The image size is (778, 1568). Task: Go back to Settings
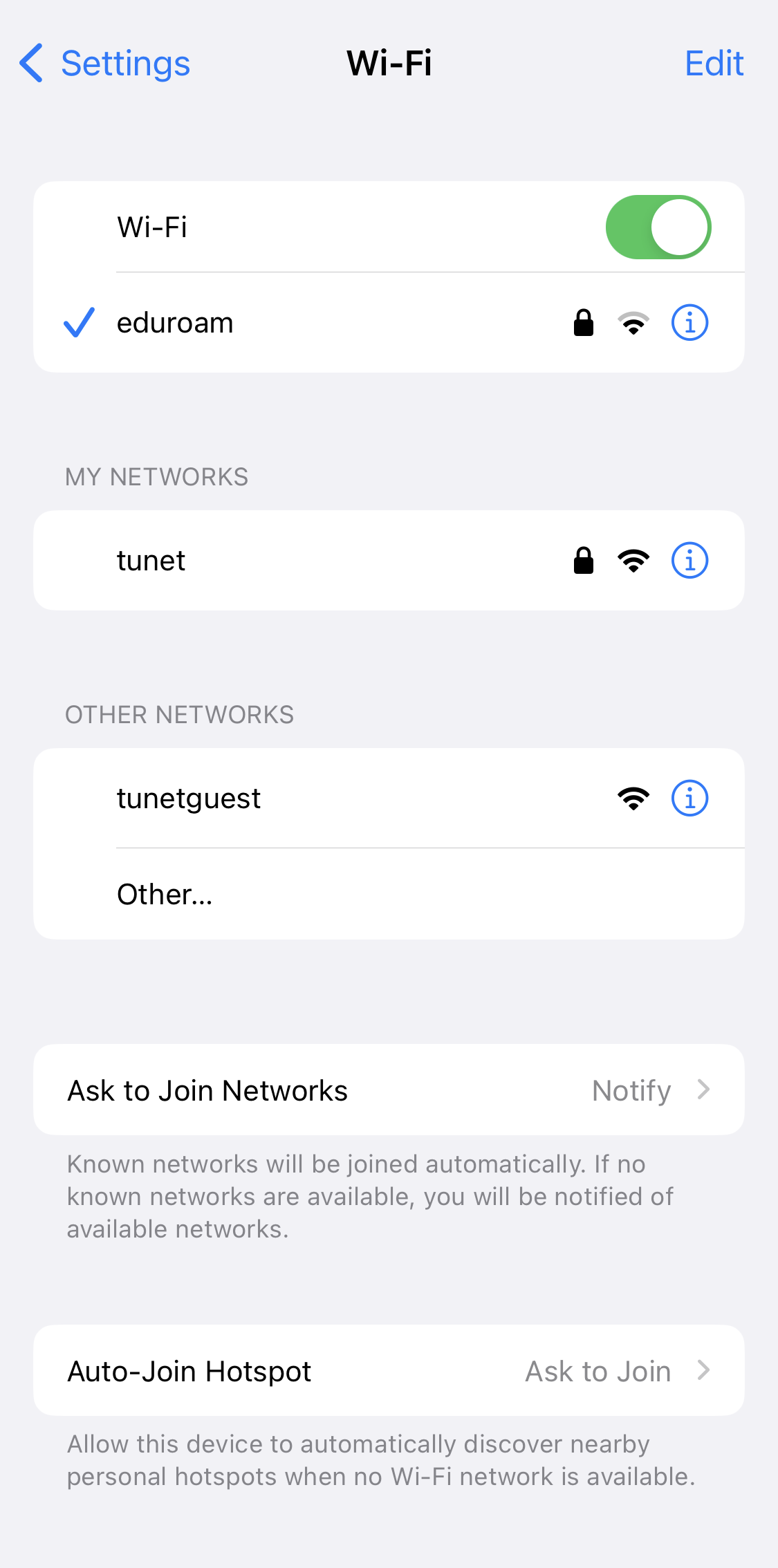(104, 64)
